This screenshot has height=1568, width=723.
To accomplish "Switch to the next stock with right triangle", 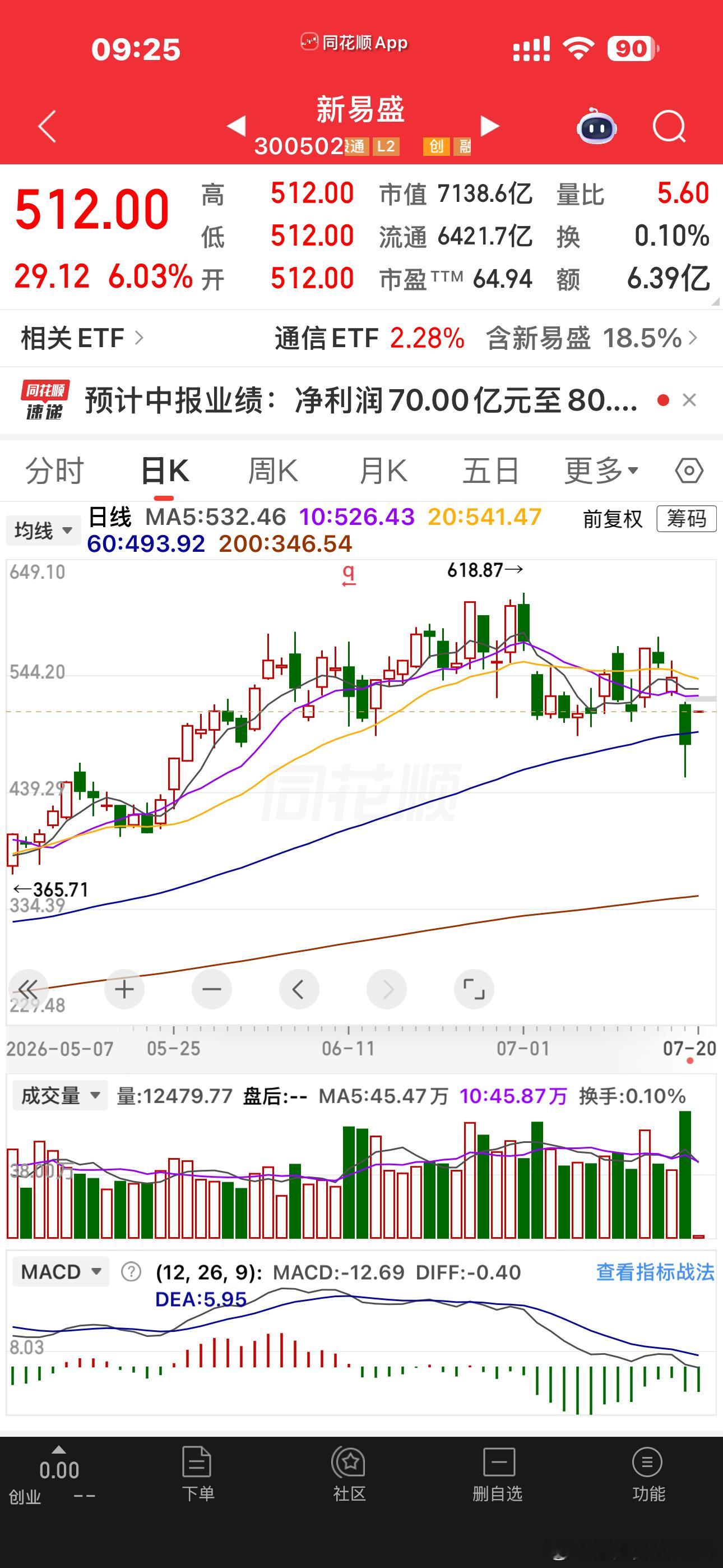I will (x=489, y=126).
